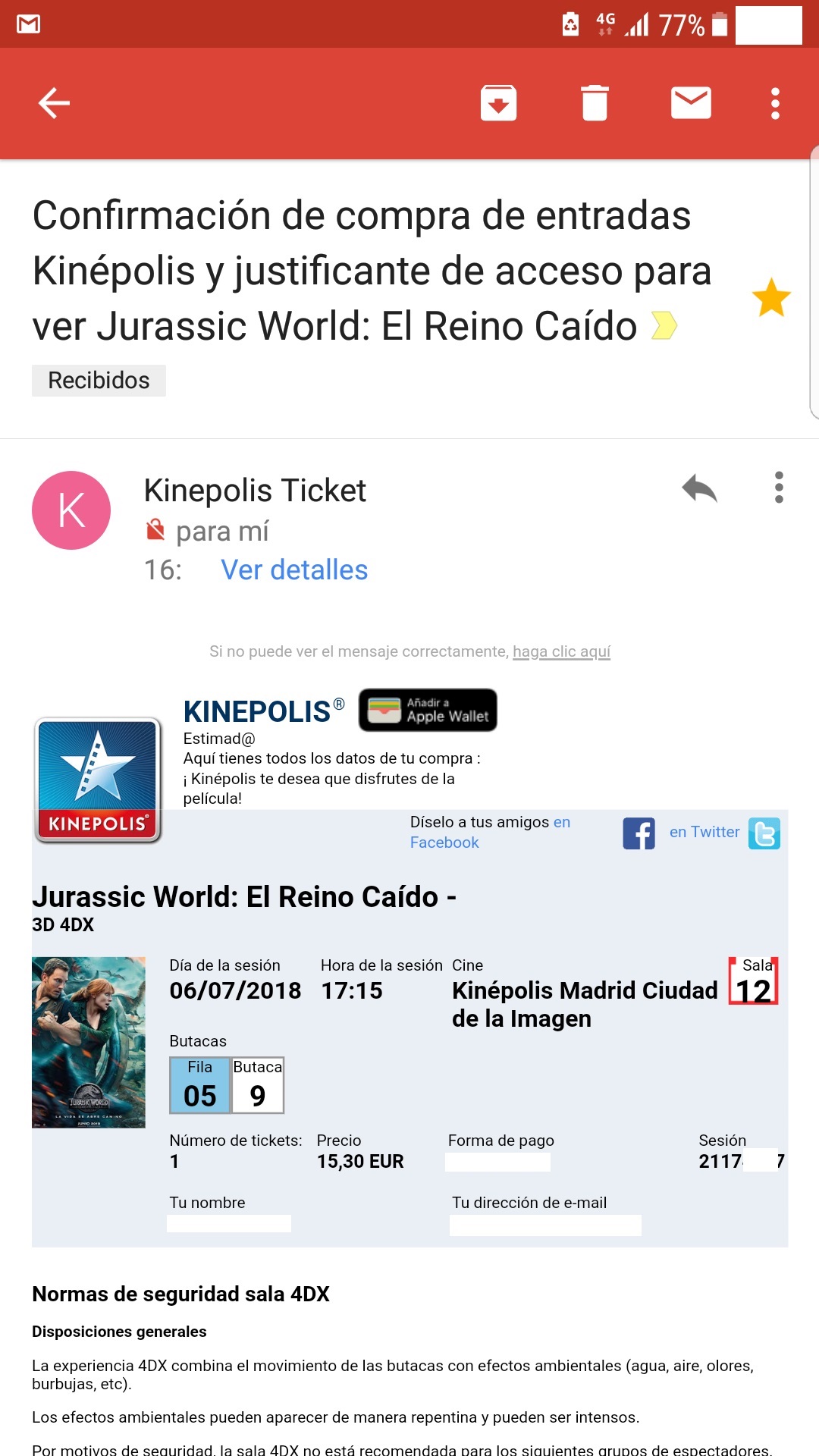Open Kinepolis Ticket sender avatar
The width and height of the screenshot is (819, 1456).
[x=71, y=510]
